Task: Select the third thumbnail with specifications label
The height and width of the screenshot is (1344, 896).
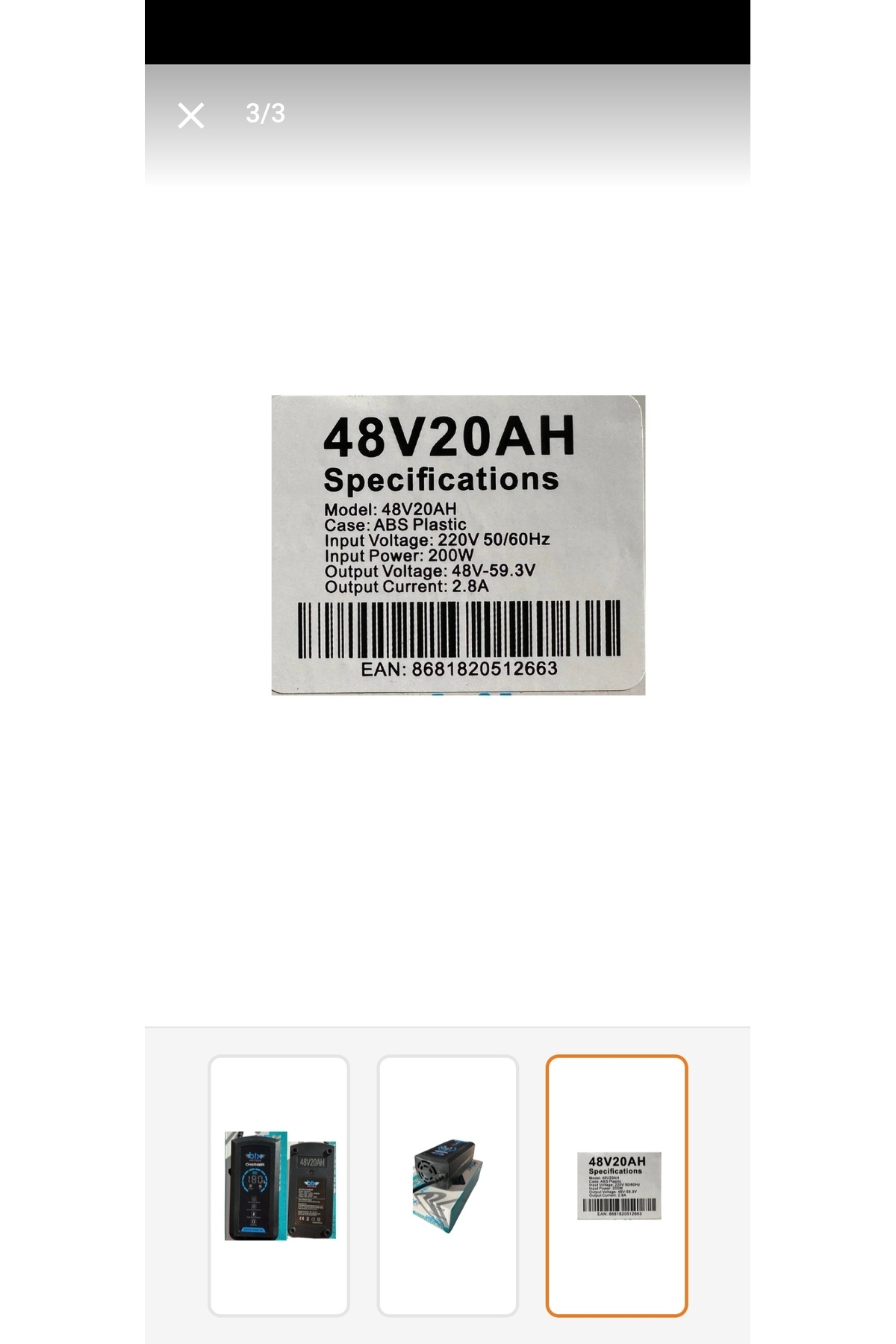Action: click(617, 1186)
